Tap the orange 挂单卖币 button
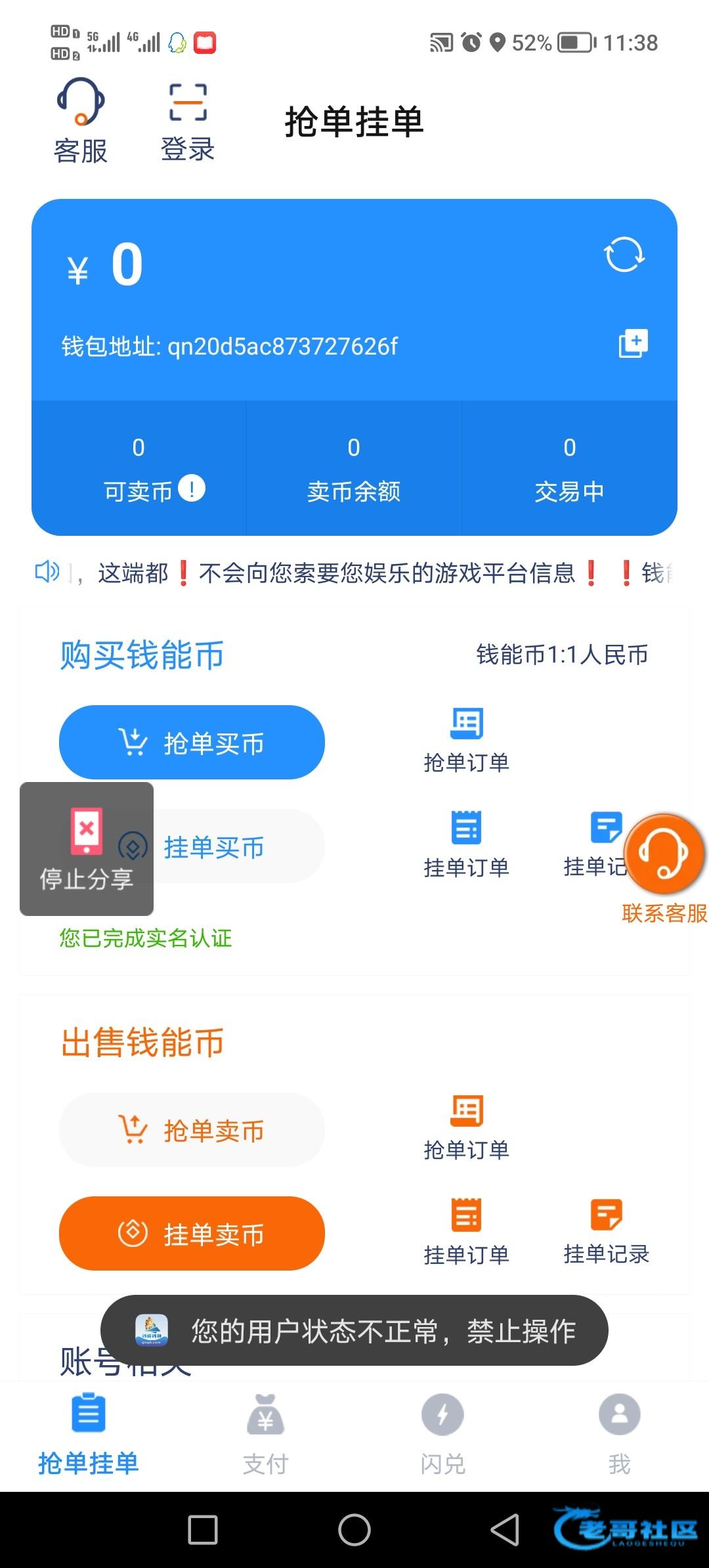Screen dimensions: 709x1568 pyautogui.click(x=192, y=1234)
